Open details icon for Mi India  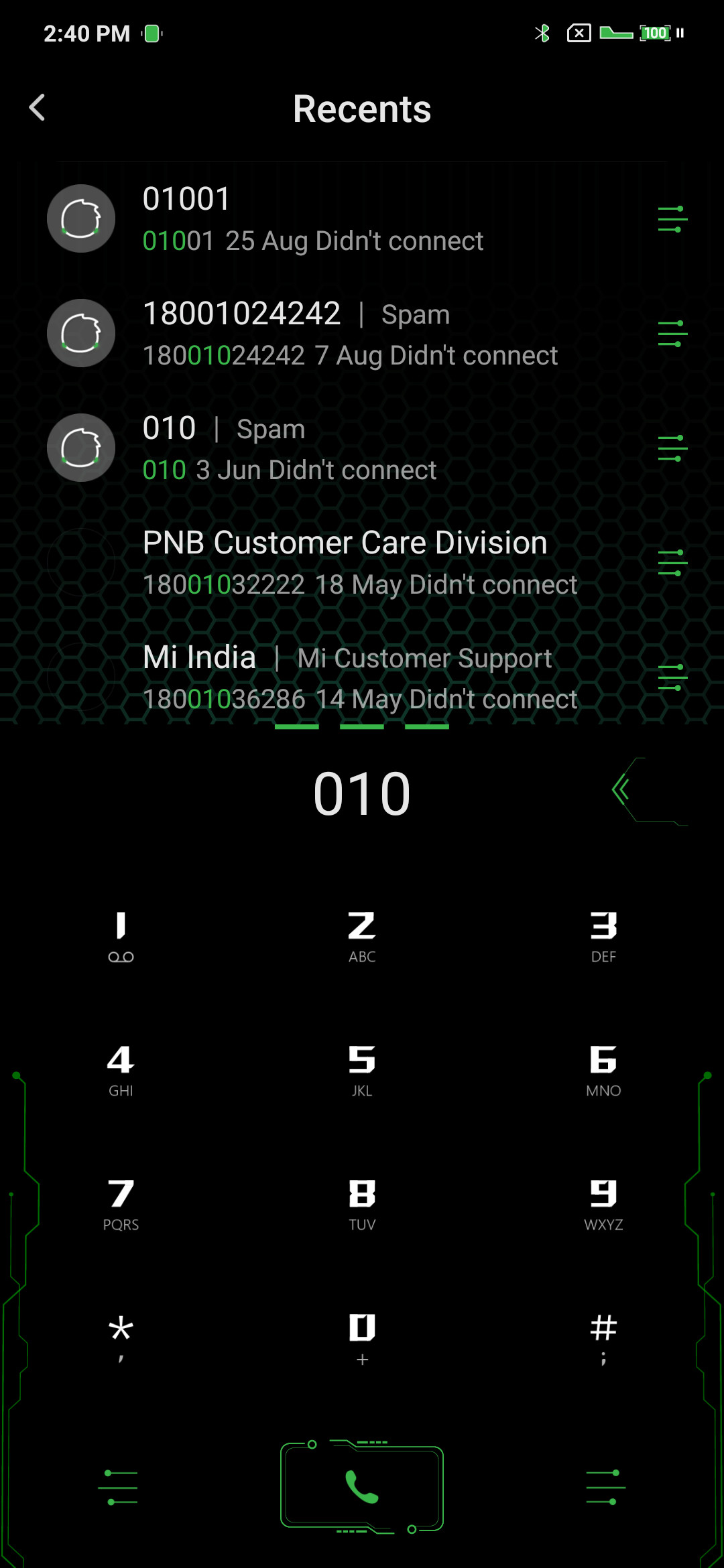point(672,677)
